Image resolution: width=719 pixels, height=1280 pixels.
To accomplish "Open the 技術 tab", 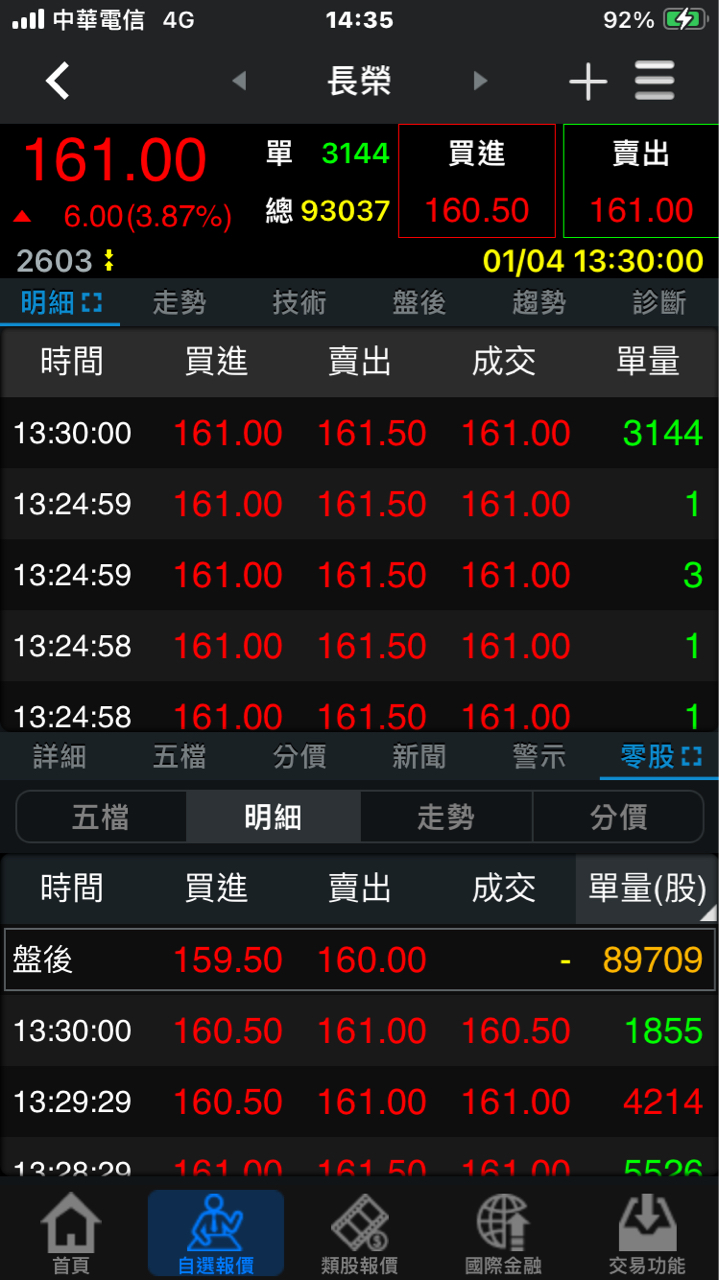I will (300, 303).
